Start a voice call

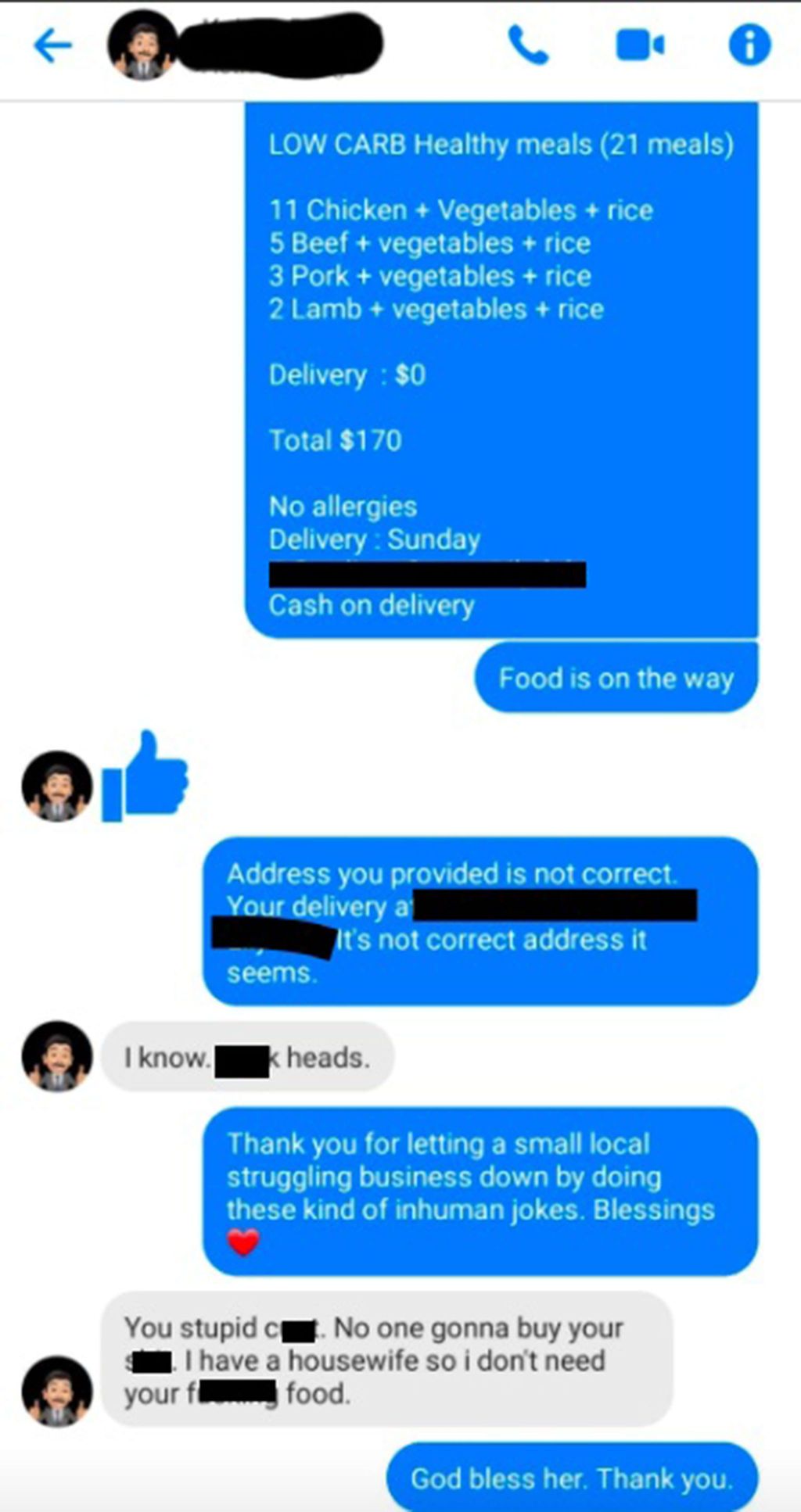pyautogui.click(x=528, y=45)
